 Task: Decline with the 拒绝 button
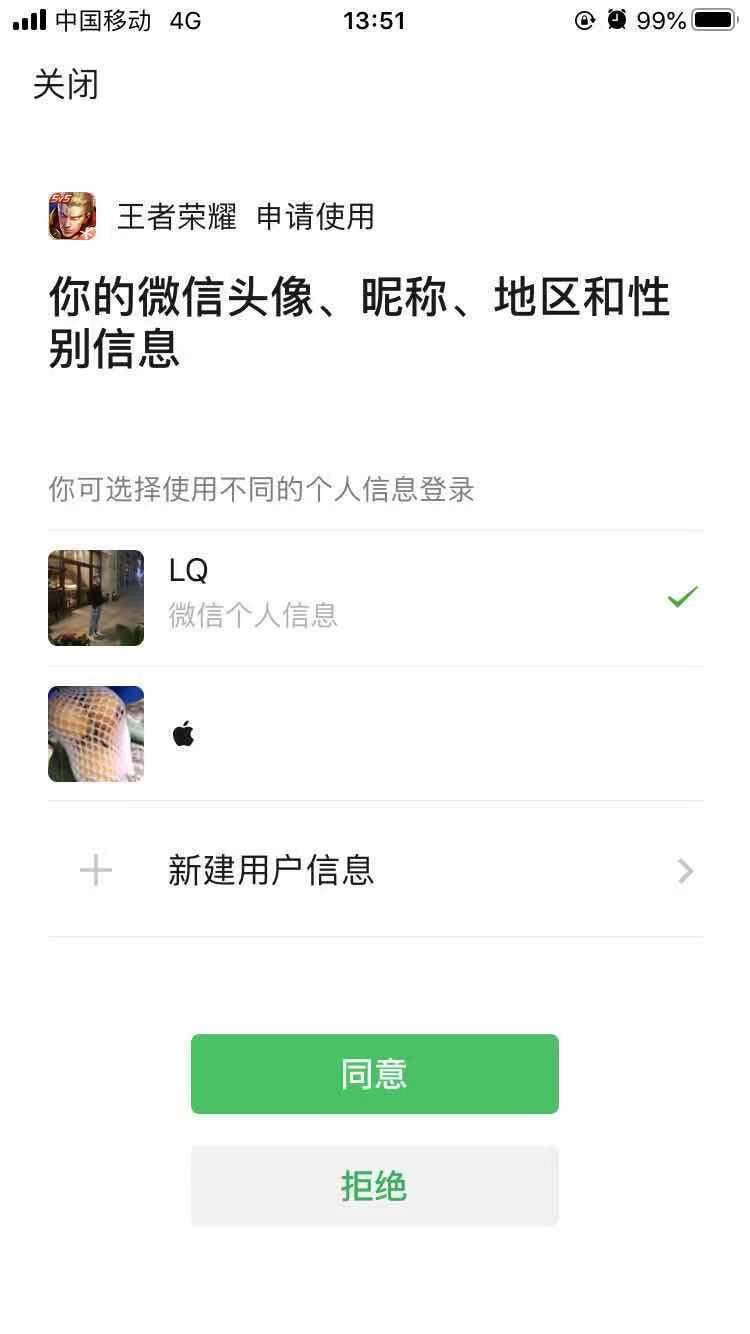tap(375, 1186)
